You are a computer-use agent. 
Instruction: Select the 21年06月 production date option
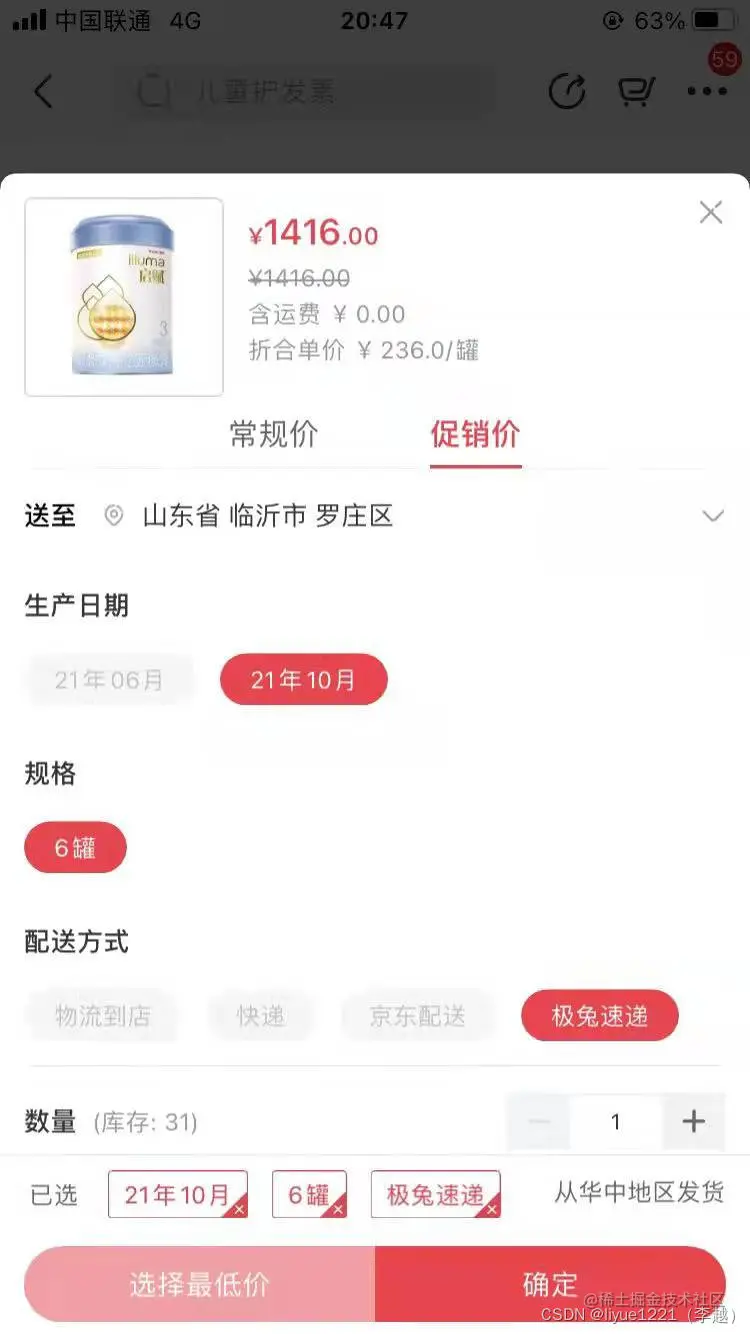pyautogui.click(x=108, y=679)
